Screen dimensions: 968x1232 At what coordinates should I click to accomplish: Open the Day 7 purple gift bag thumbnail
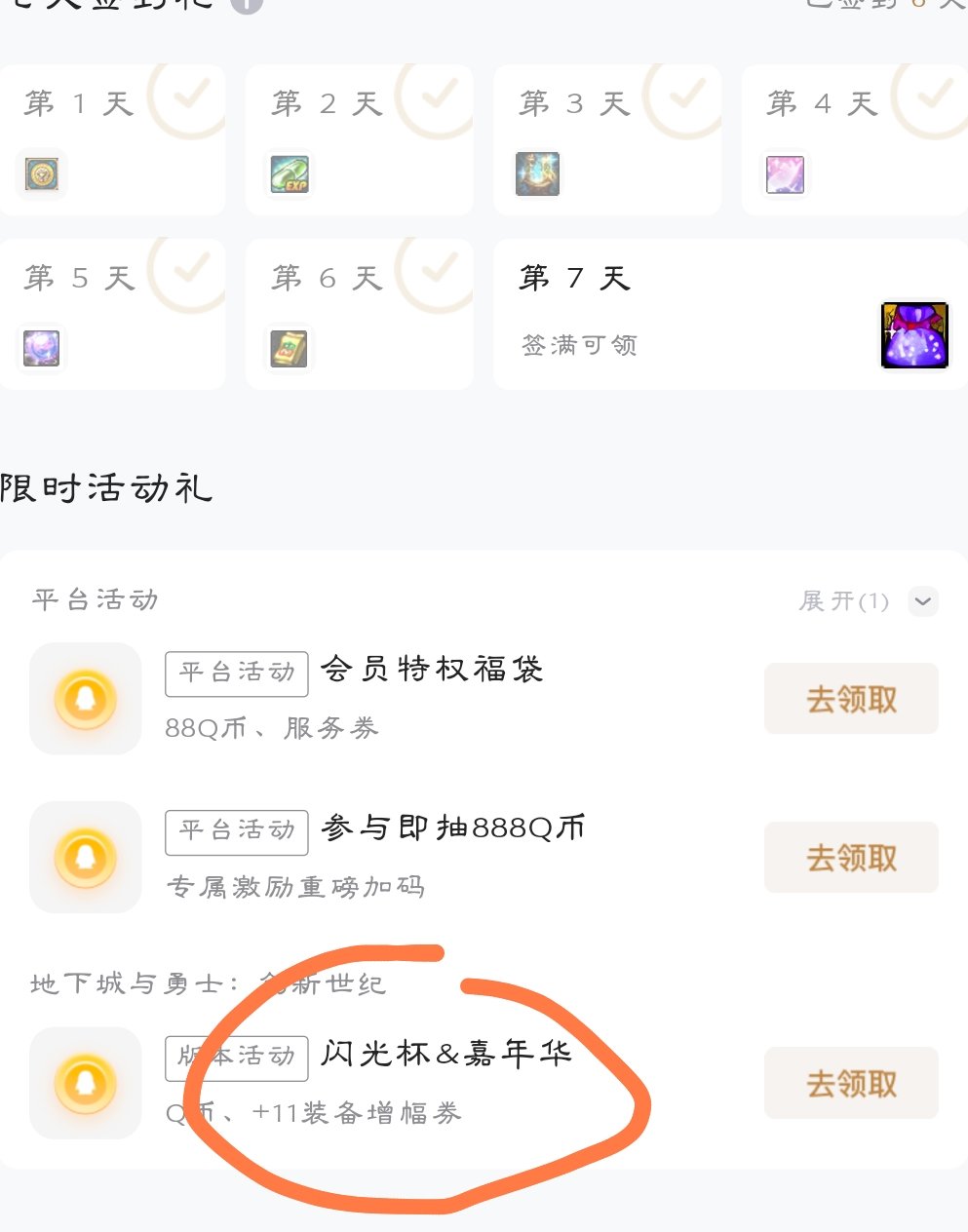915,335
